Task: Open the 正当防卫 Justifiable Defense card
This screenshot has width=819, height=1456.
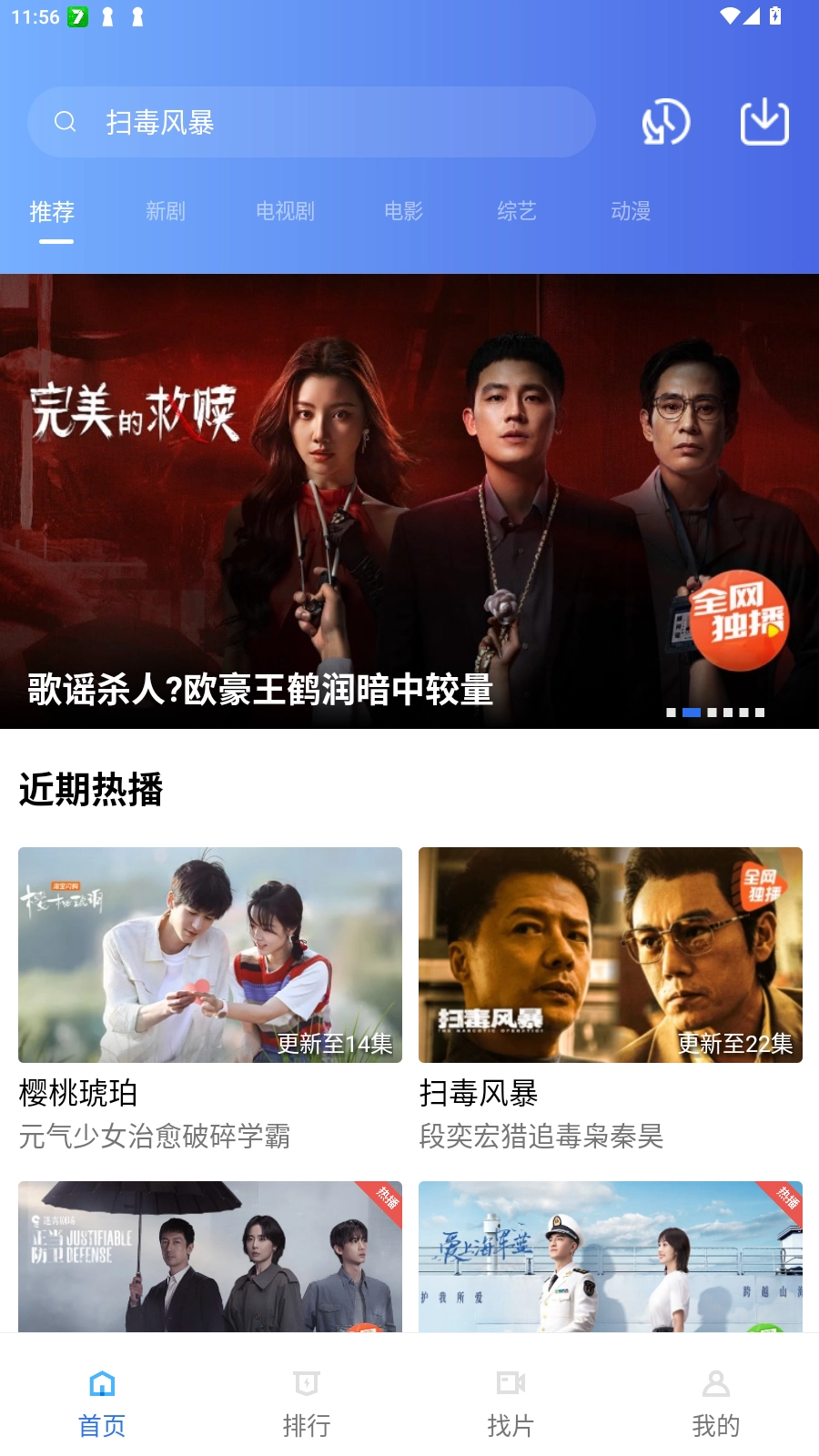Action: click(210, 1256)
